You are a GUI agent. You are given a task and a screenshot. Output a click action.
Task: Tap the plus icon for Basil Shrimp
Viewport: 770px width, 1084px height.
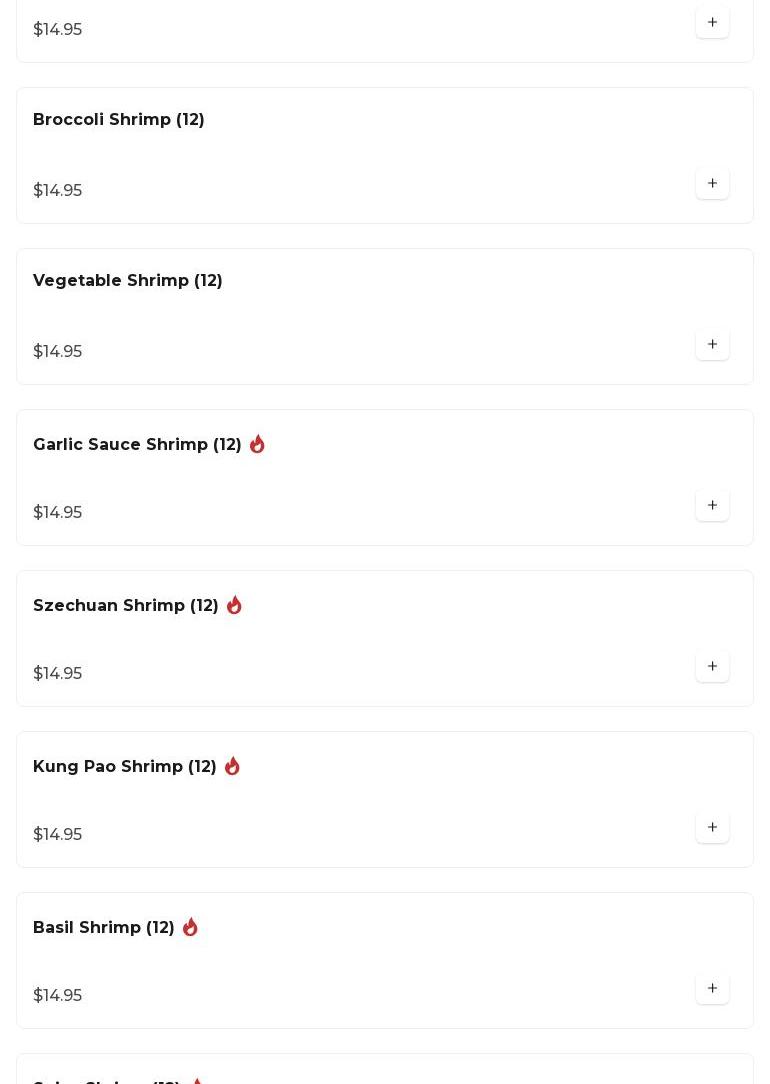click(712, 989)
